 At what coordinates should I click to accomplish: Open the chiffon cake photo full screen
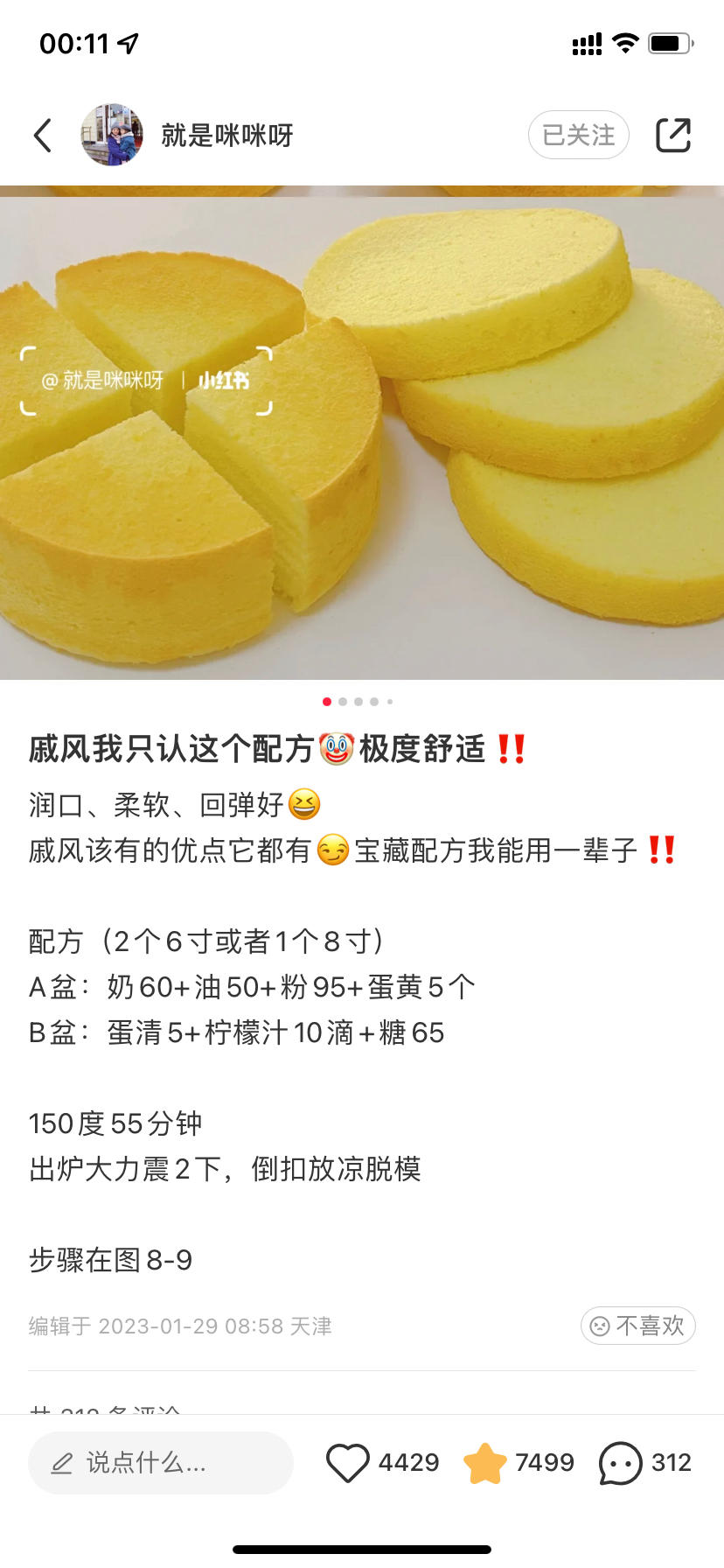click(362, 437)
